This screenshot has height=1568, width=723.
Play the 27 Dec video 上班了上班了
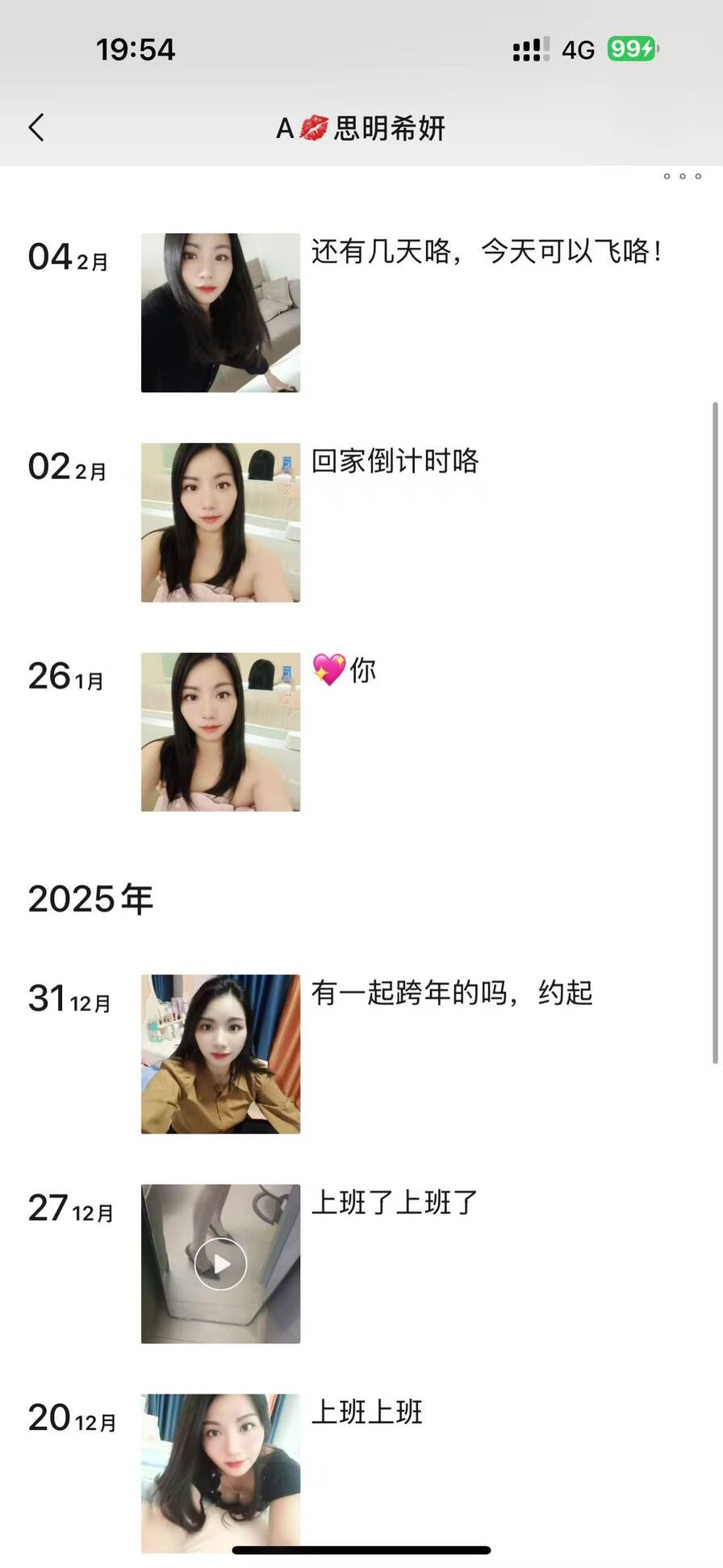[220, 1264]
